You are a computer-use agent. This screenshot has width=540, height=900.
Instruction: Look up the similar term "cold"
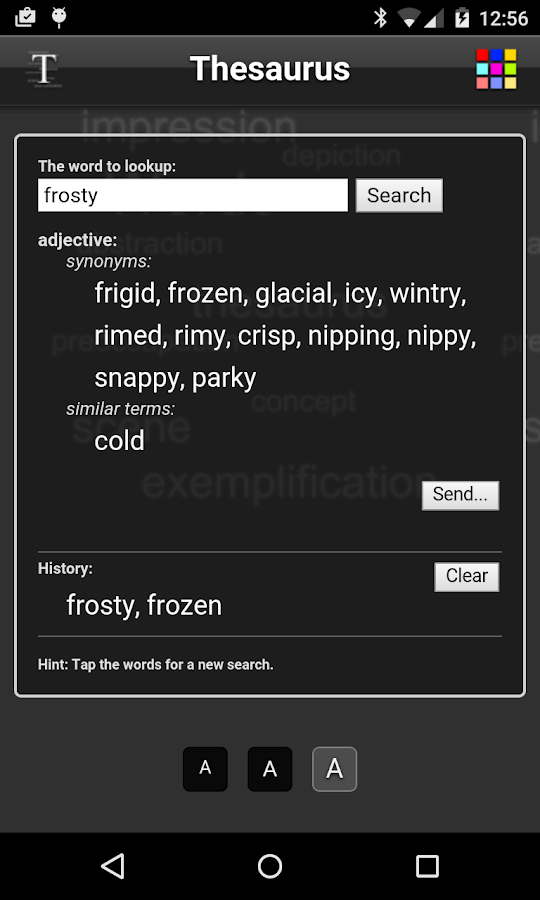[x=119, y=441]
